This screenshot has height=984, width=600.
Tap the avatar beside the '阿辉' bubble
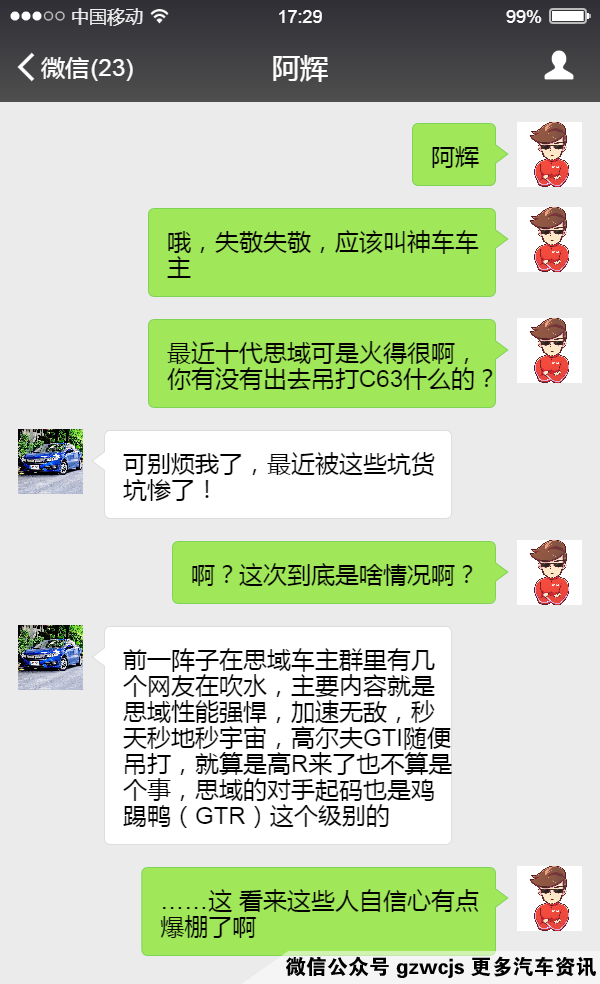pos(549,154)
